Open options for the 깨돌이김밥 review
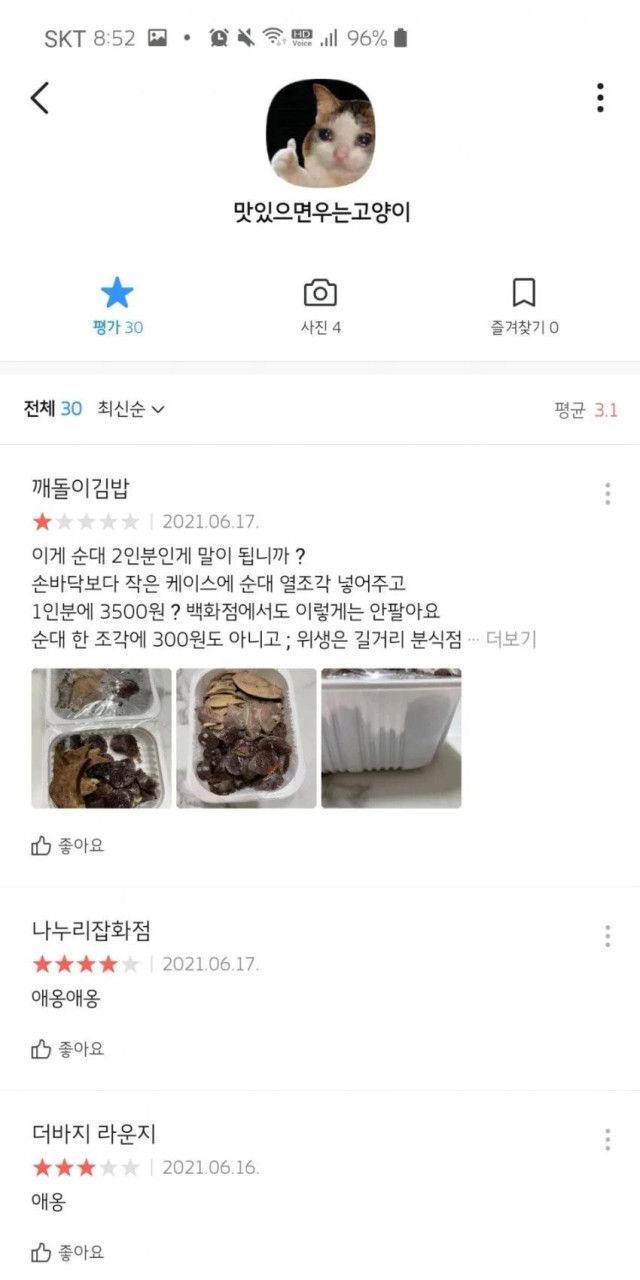Screen dimensions: 640x1280 pos(607,493)
